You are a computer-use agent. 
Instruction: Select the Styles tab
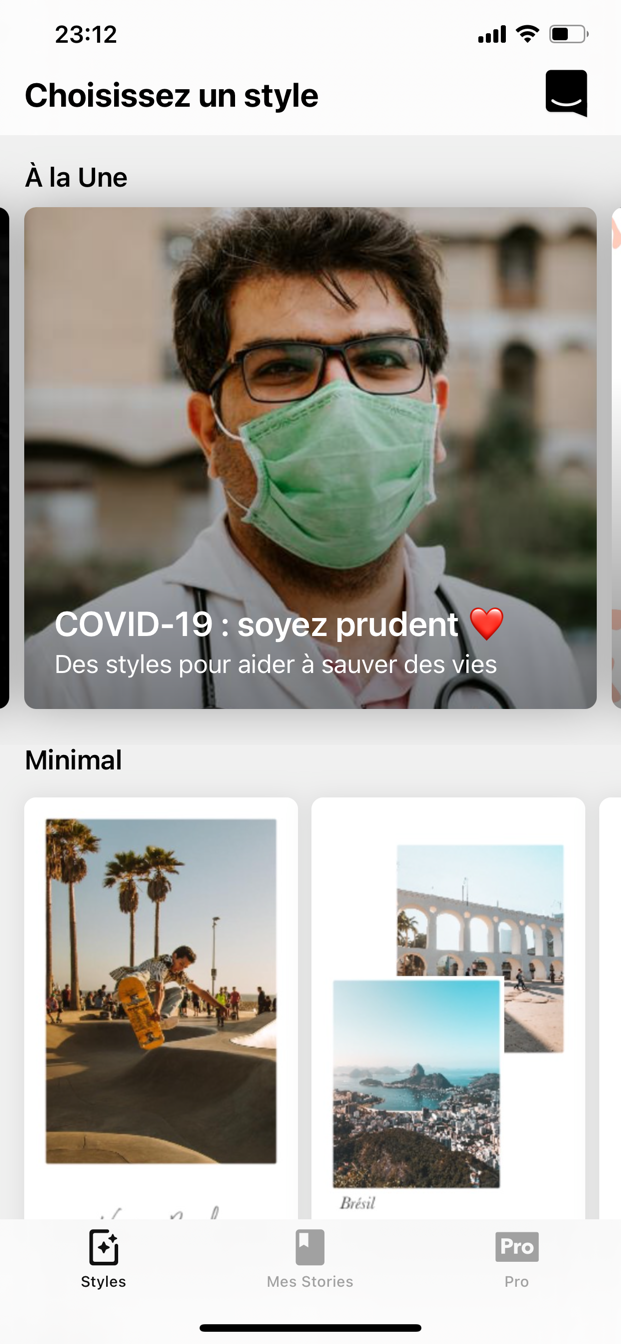click(104, 1260)
